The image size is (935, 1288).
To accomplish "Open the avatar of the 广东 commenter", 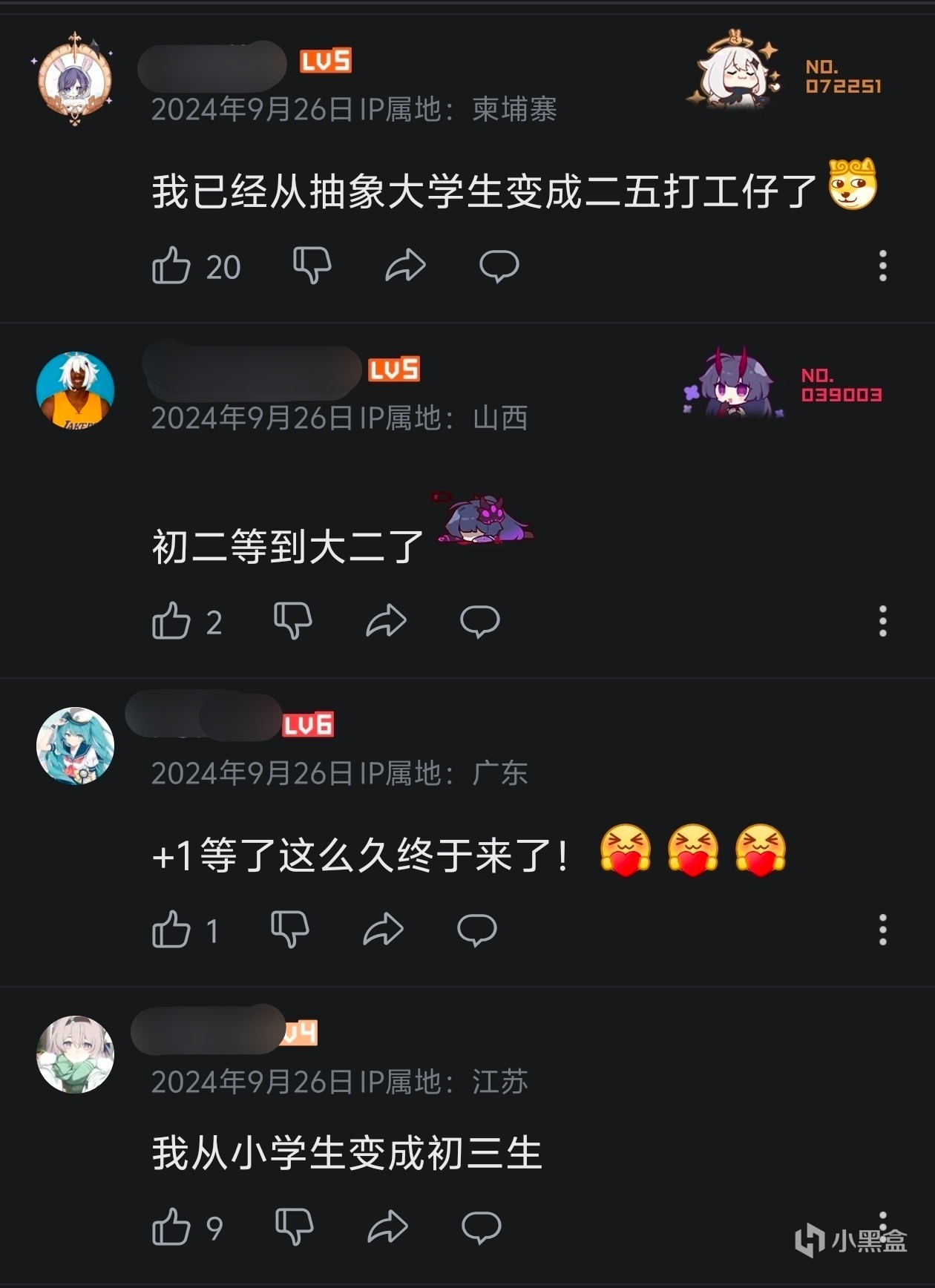I will click(75, 746).
